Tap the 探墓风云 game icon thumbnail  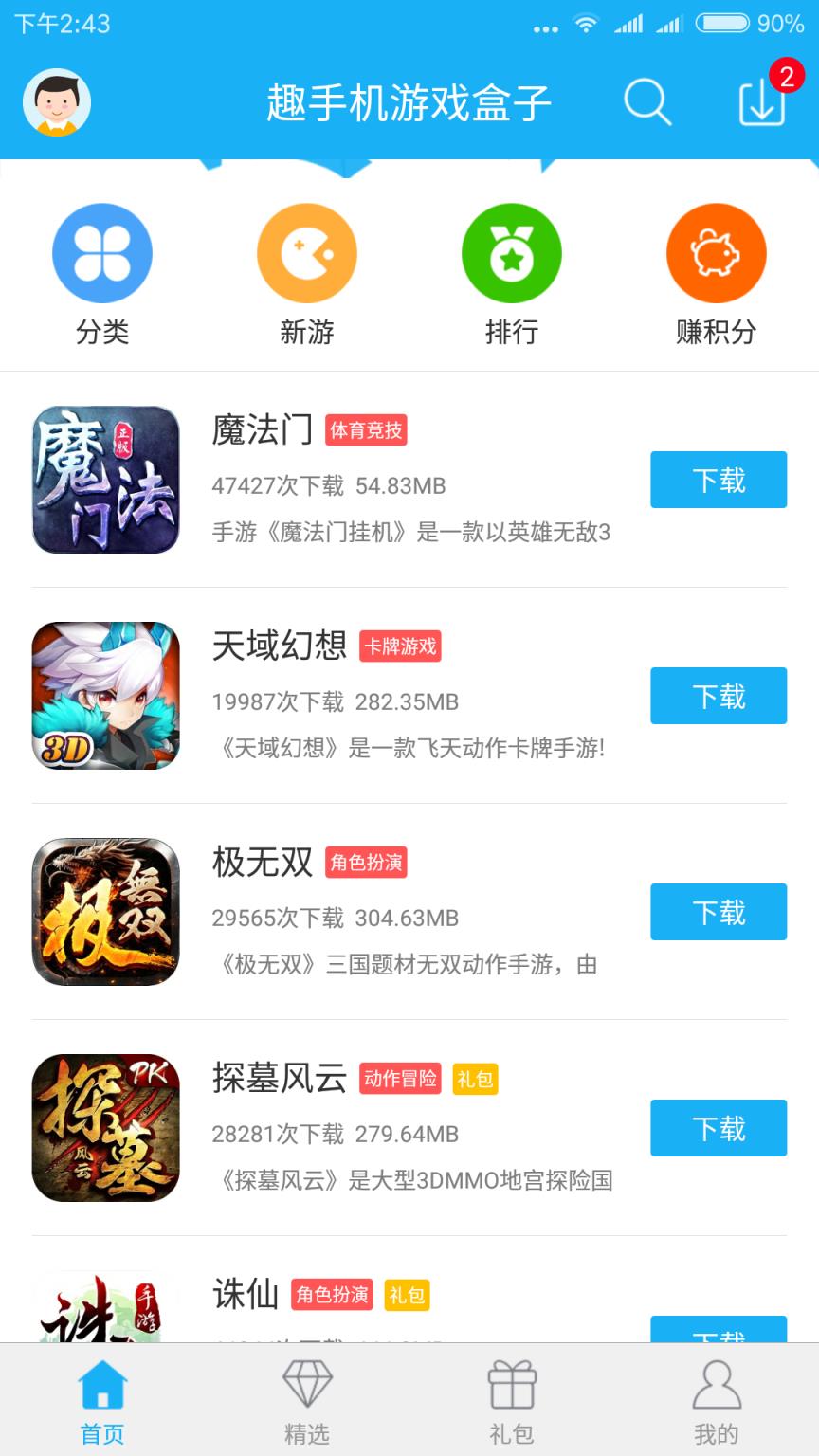pyautogui.click(x=104, y=1128)
